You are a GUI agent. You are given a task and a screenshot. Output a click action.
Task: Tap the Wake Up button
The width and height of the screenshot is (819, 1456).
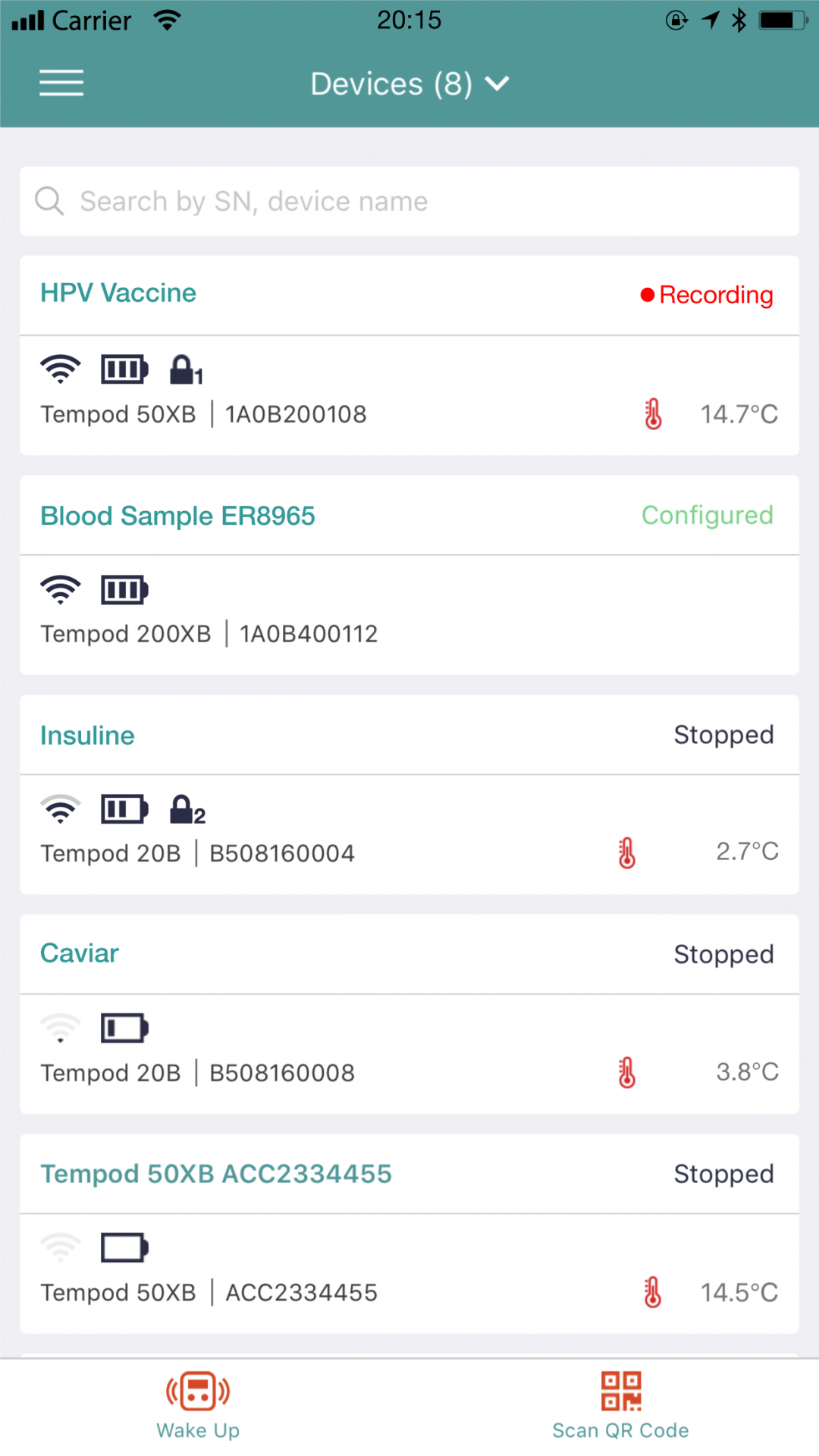pyautogui.click(x=198, y=1405)
